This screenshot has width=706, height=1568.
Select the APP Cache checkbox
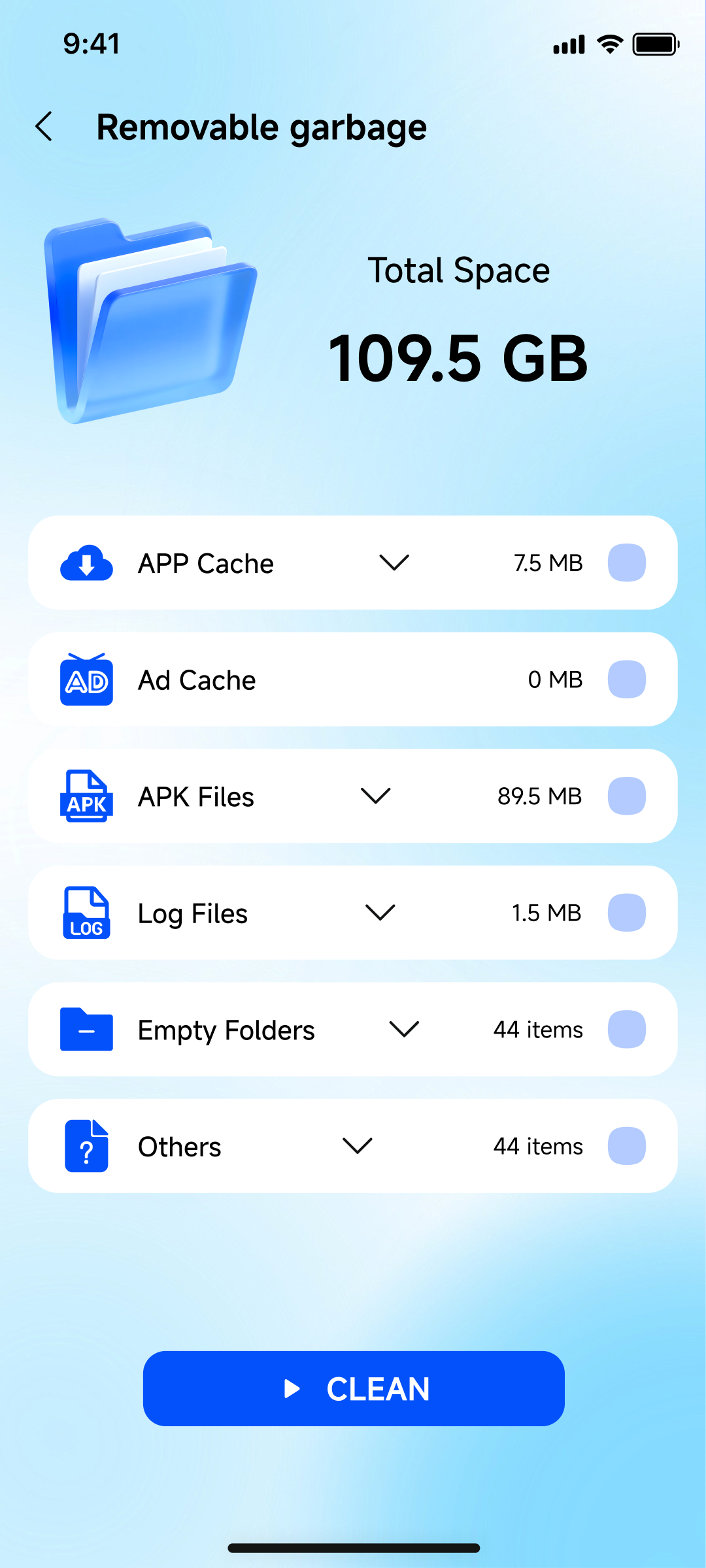pos(627,563)
